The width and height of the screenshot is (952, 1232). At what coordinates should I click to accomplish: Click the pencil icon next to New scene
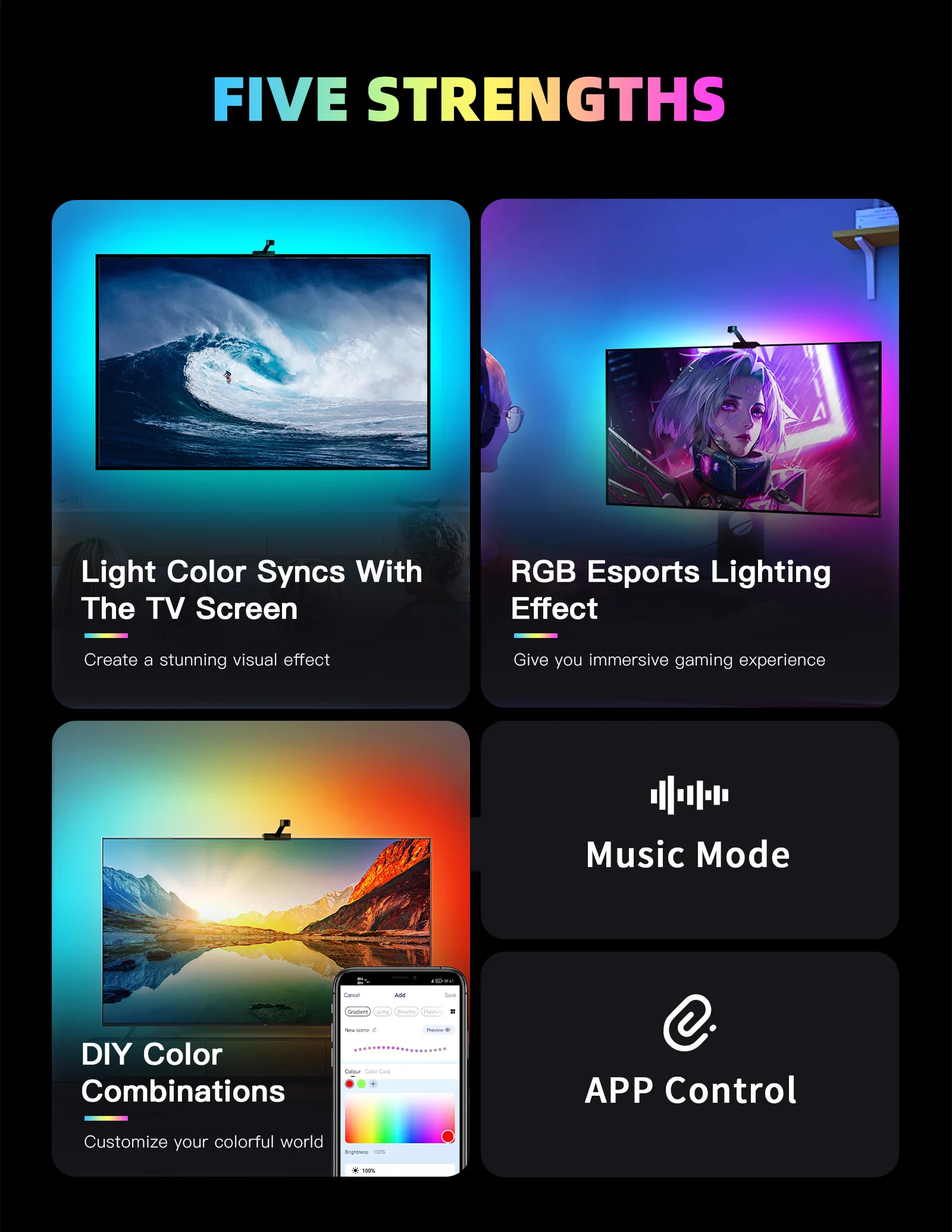pos(374,1030)
